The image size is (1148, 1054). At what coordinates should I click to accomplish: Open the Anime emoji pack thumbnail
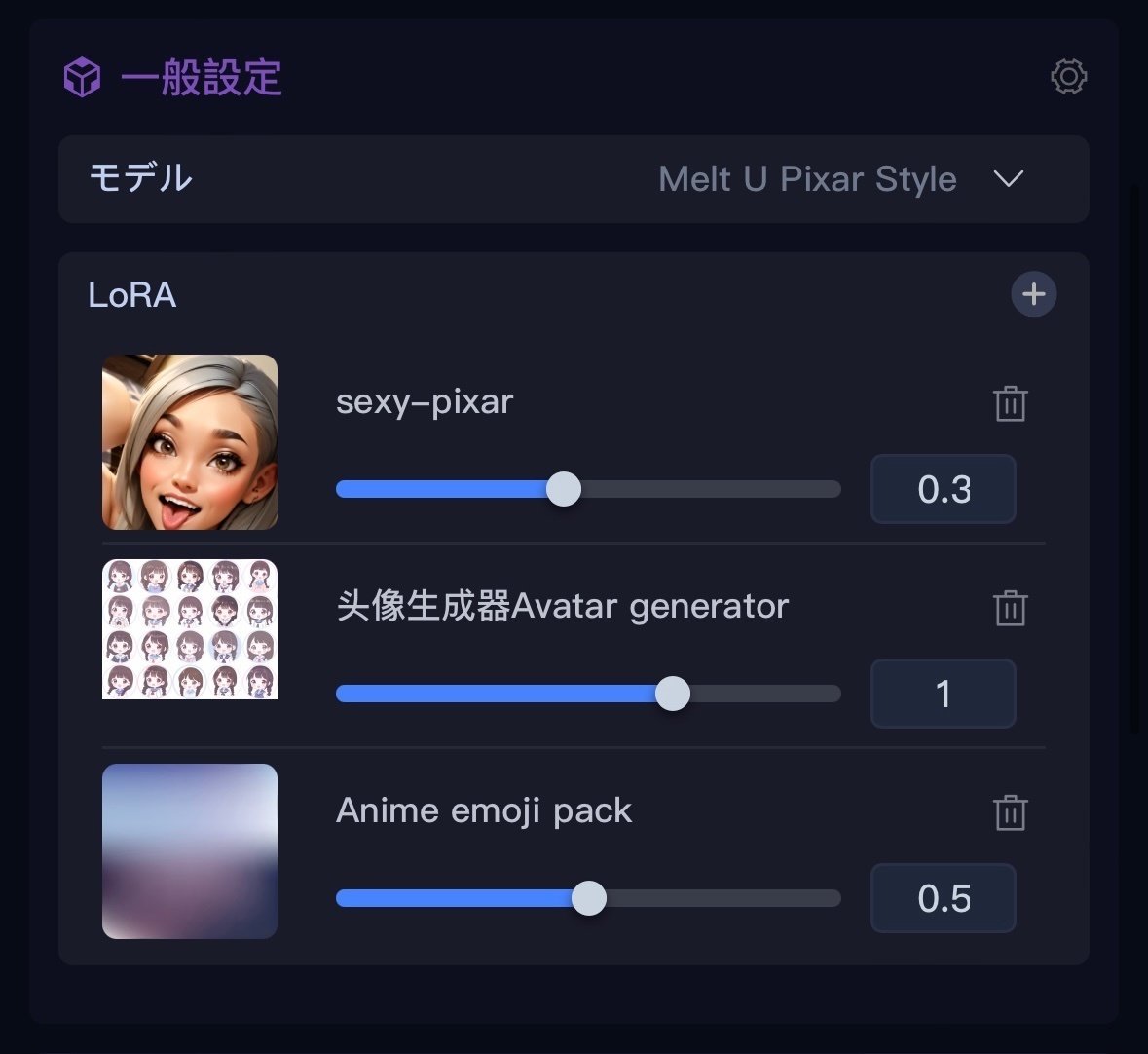click(x=190, y=851)
